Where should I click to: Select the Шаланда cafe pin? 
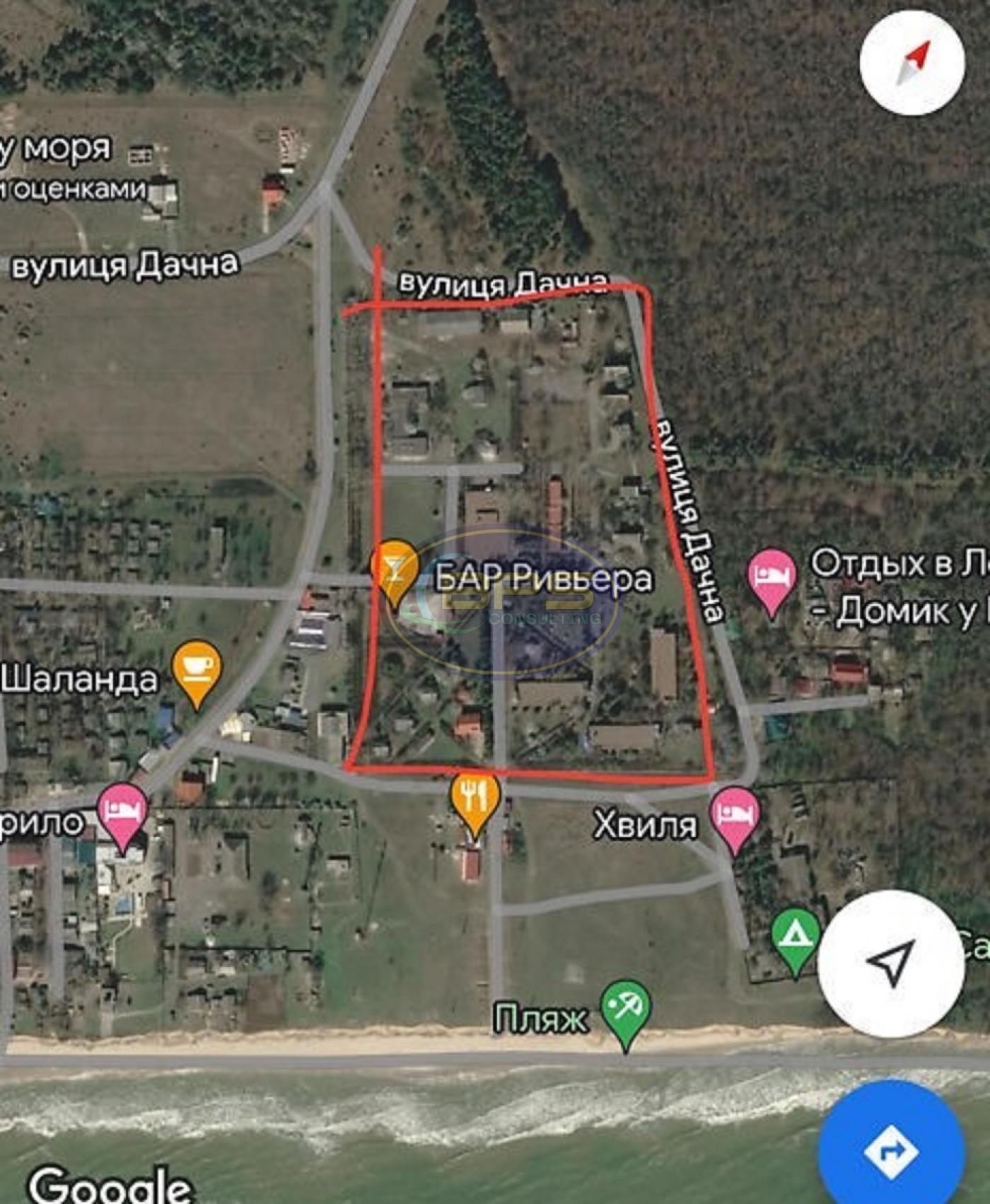click(x=197, y=668)
